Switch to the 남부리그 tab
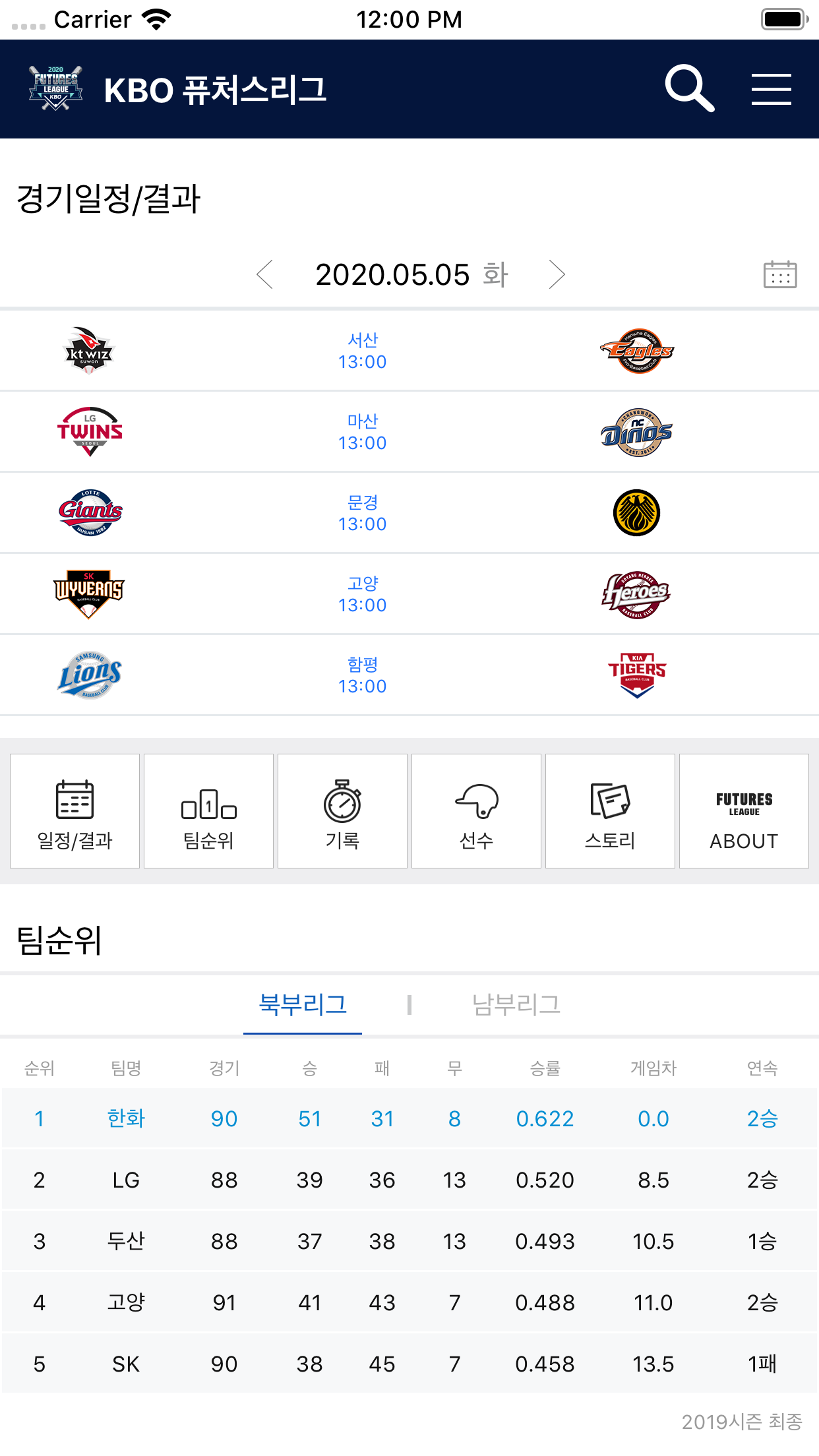This screenshot has height=1456, width=819. click(516, 1004)
